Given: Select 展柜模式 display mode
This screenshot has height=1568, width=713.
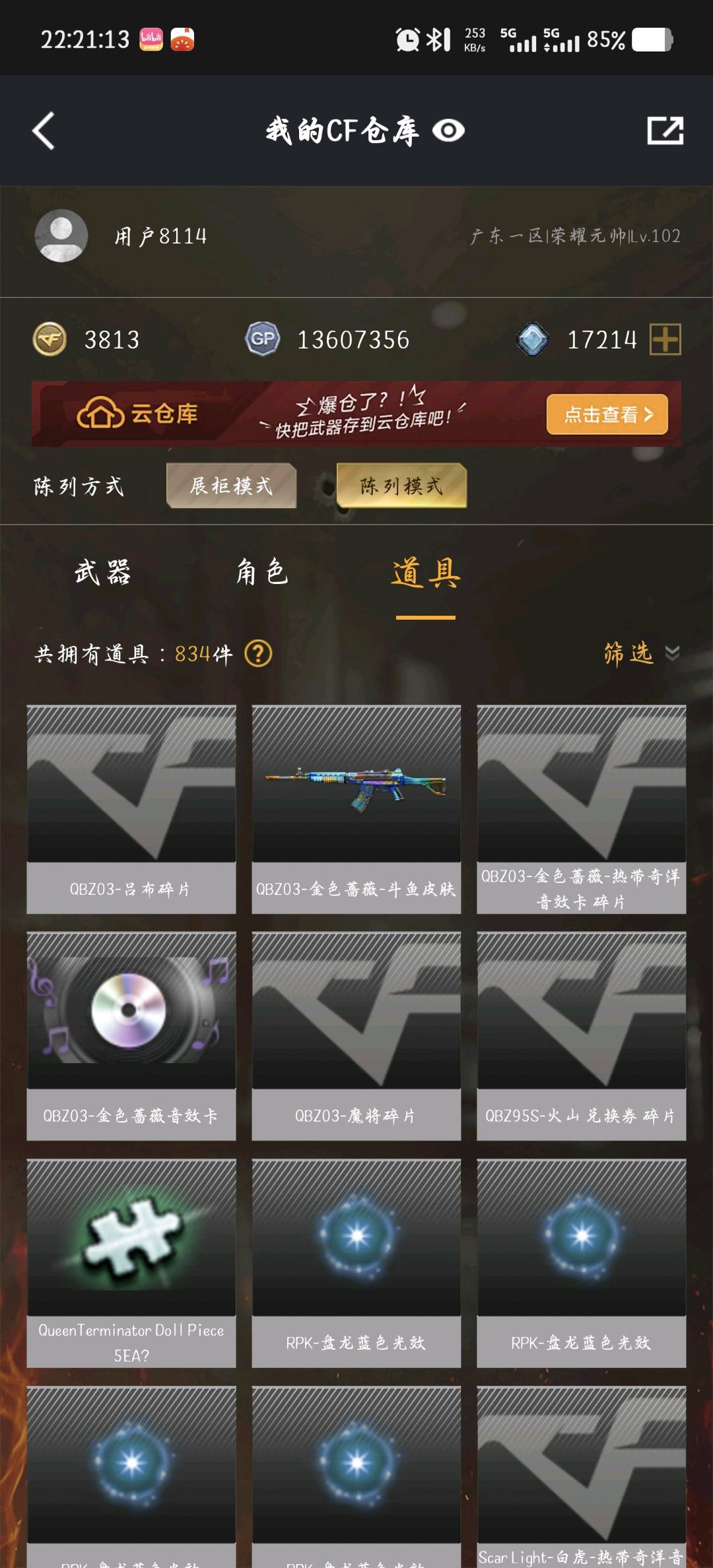Looking at the screenshot, I should point(231,486).
